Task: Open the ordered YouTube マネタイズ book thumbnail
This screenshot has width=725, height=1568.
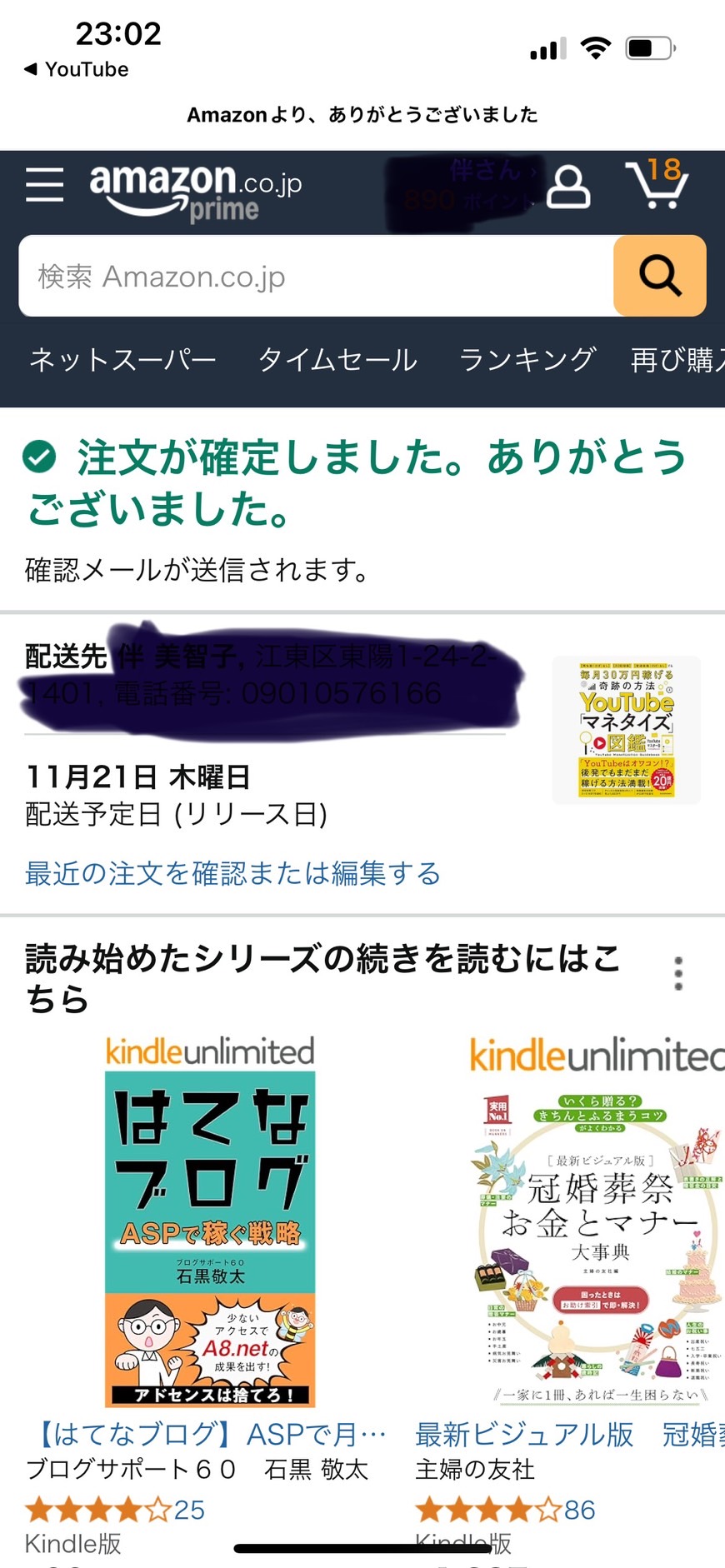Action: coord(627,730)
